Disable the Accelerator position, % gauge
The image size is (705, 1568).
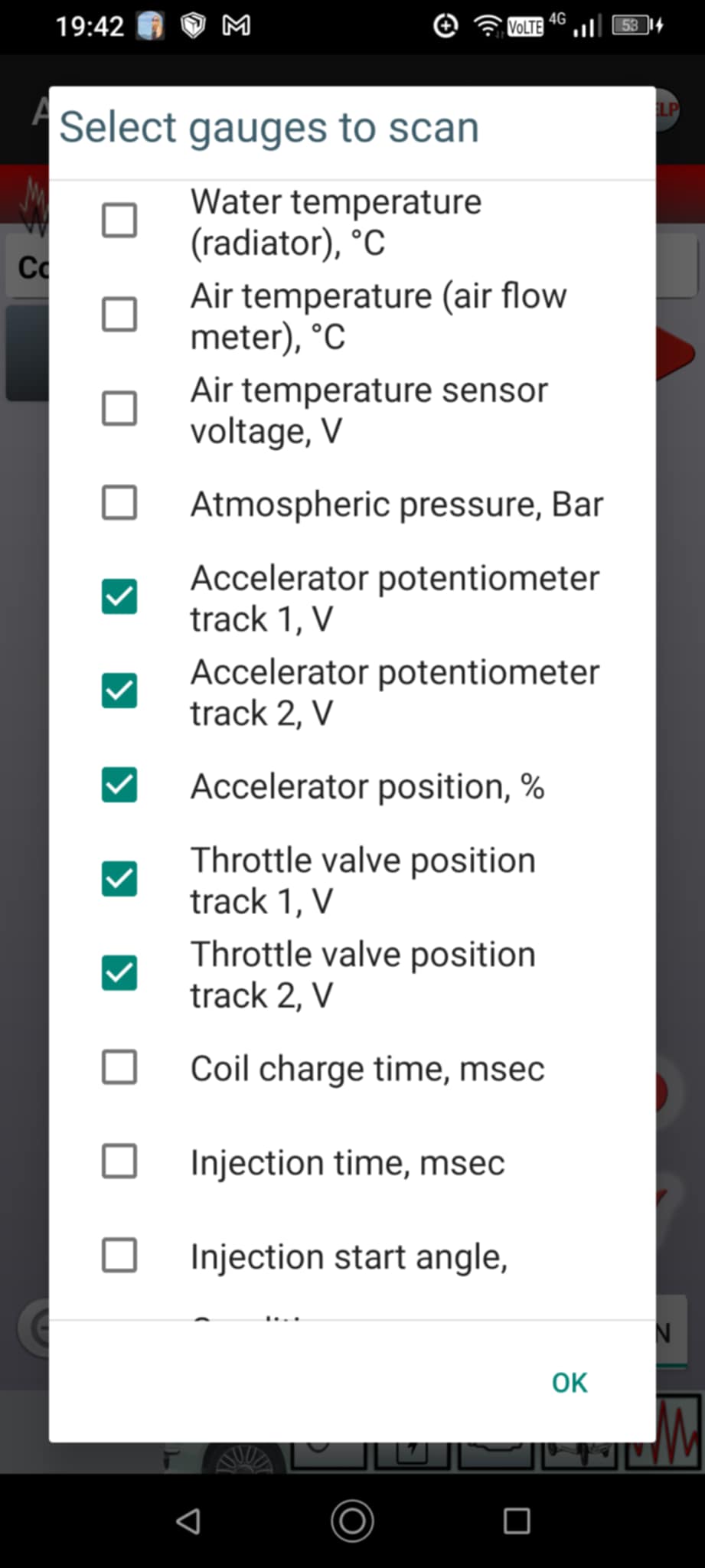(119, 786)
